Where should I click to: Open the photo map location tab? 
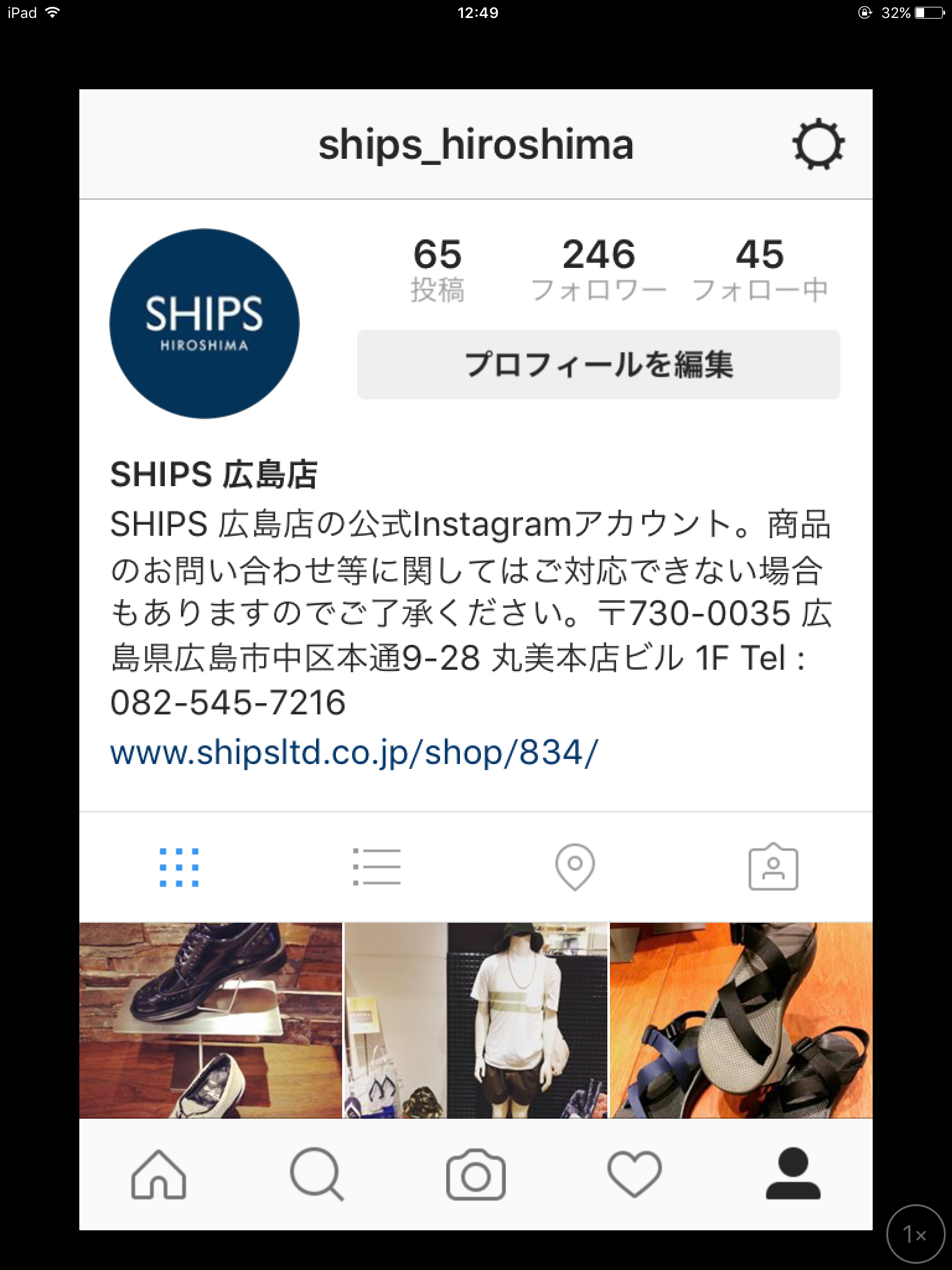[575, 866]
